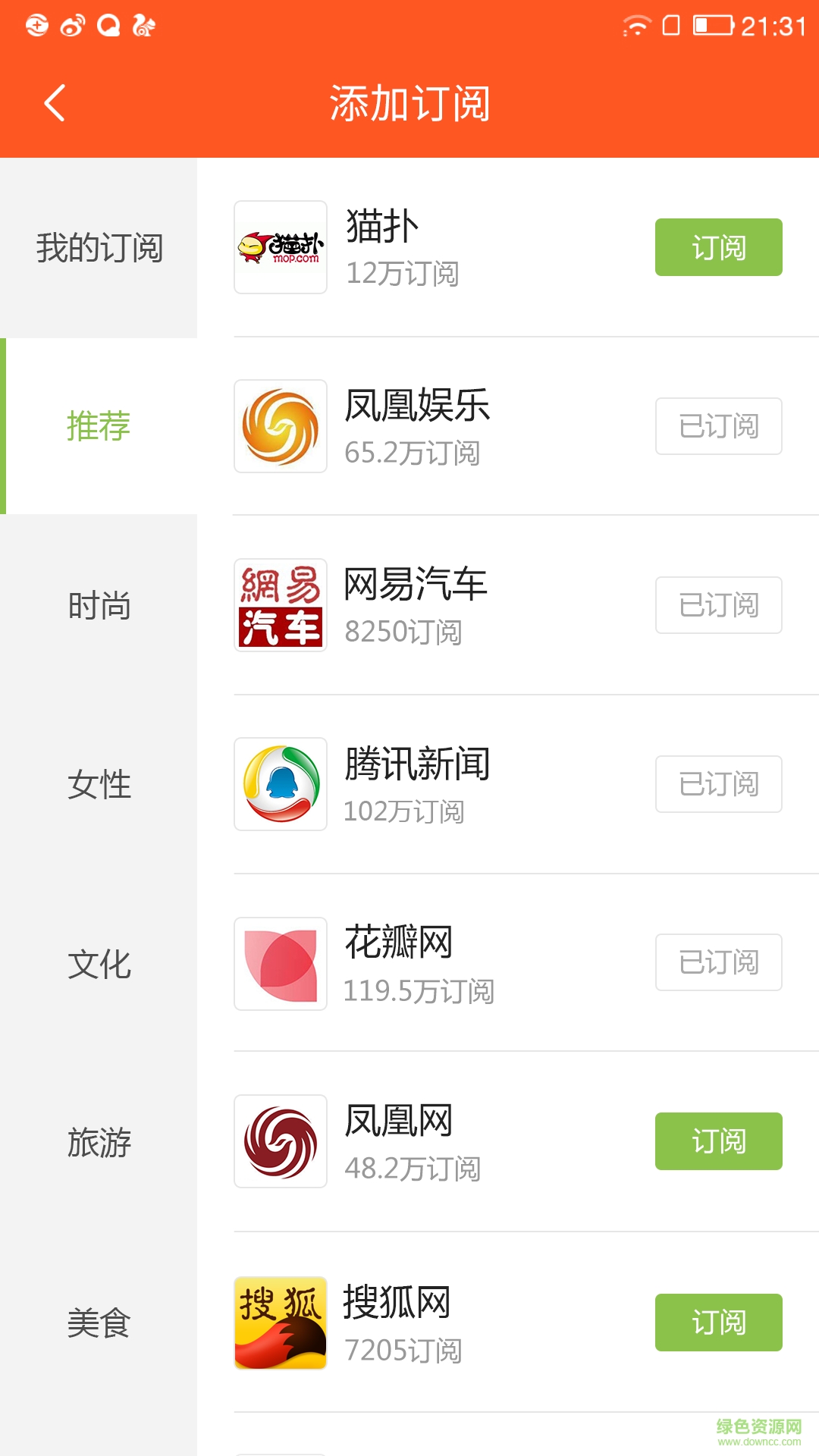Tap the 腾讯新闻 penguin logo
819x1456 pixels.
(x=280, y=784)
